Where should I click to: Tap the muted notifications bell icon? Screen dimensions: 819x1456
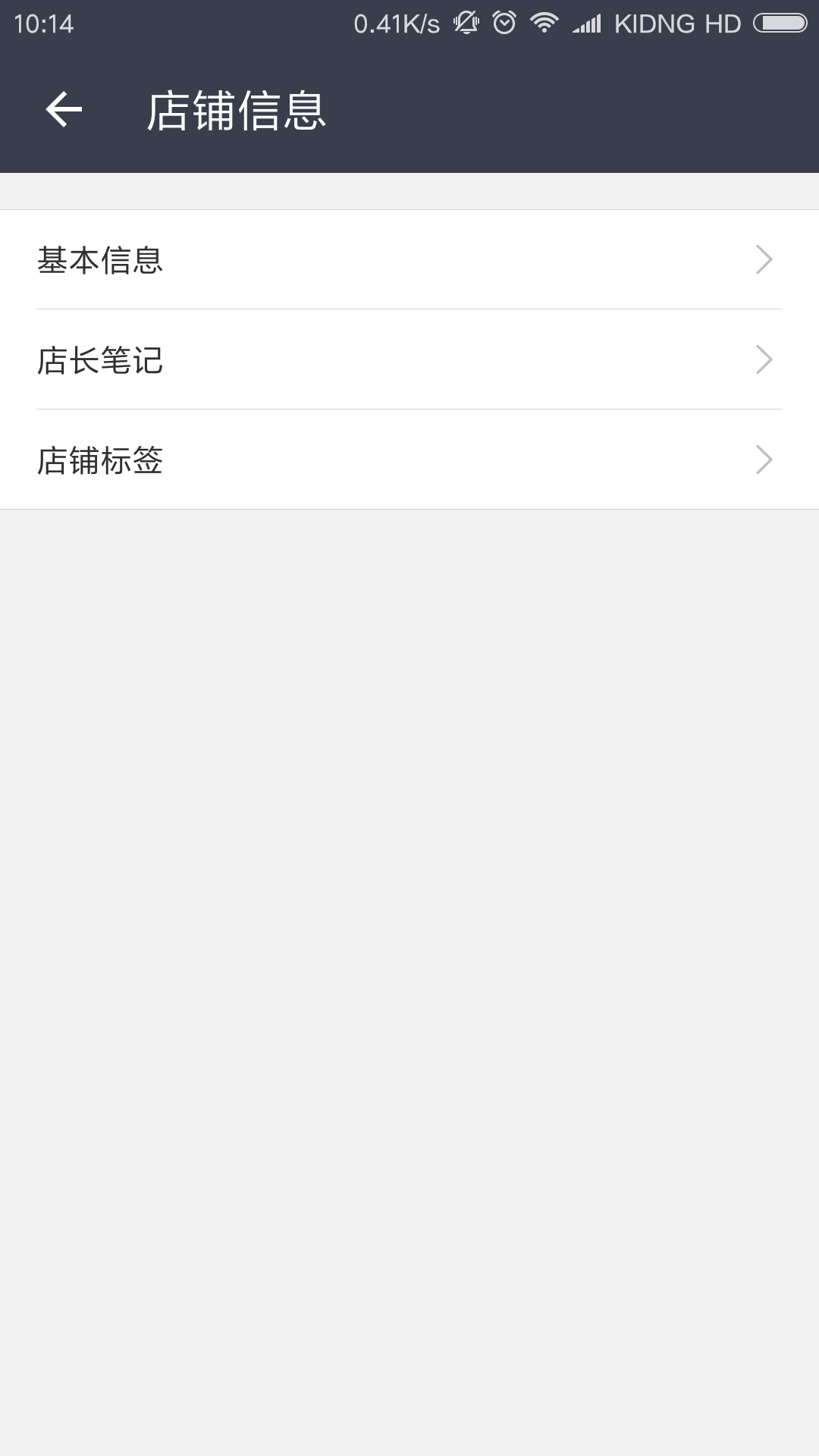pyautogui.click(x=465, y=23)
